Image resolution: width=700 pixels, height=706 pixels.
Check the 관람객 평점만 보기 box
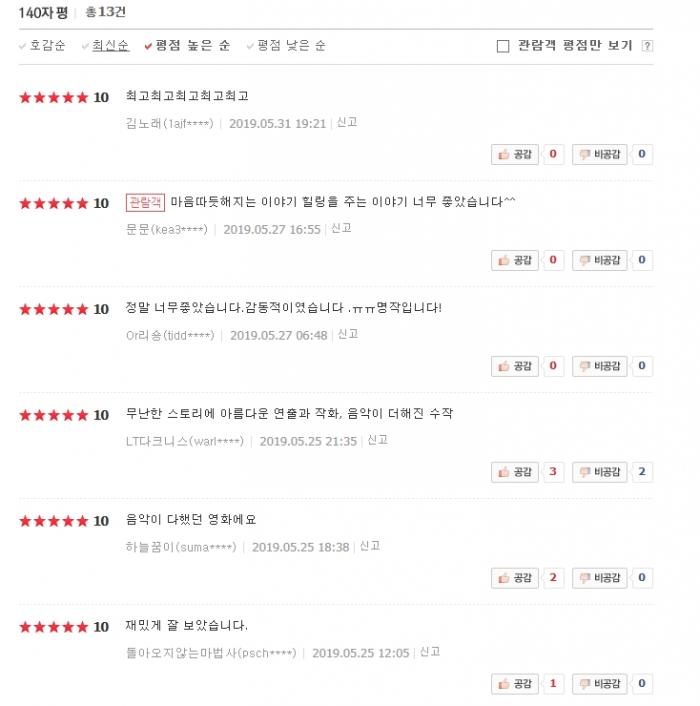(x=503, y=46)
